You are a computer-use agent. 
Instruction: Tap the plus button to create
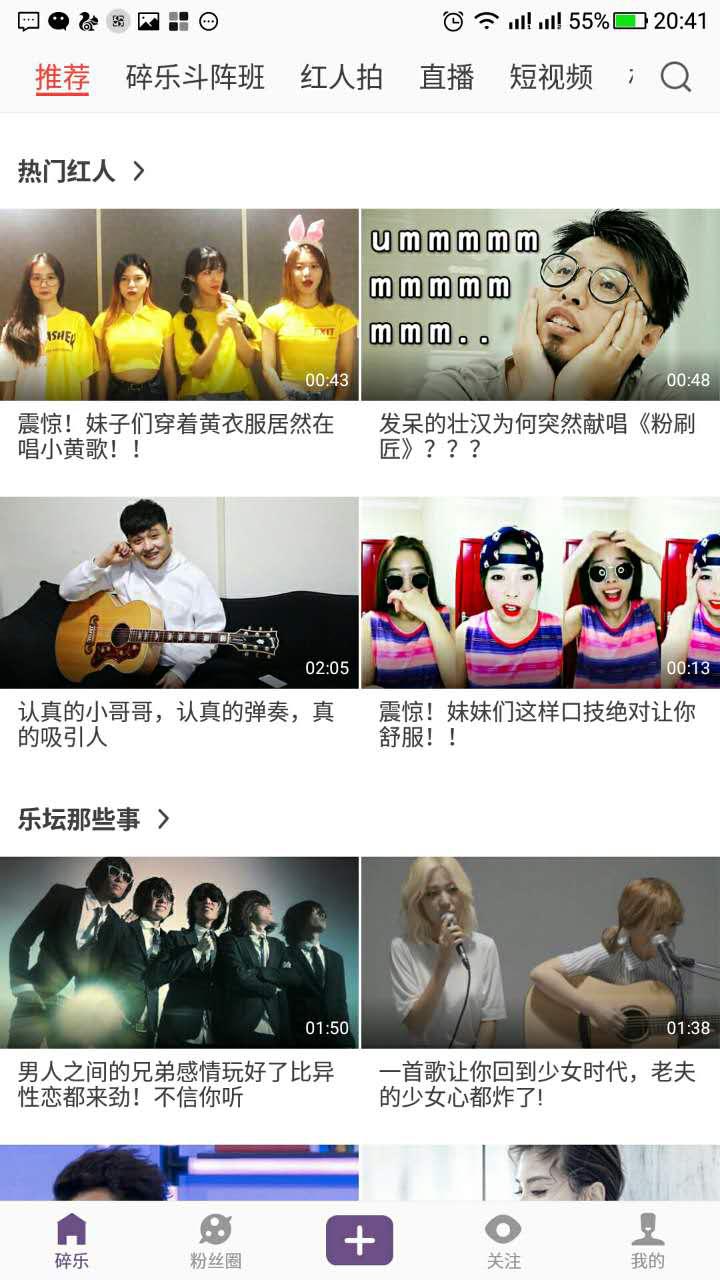pos(359,1241)
